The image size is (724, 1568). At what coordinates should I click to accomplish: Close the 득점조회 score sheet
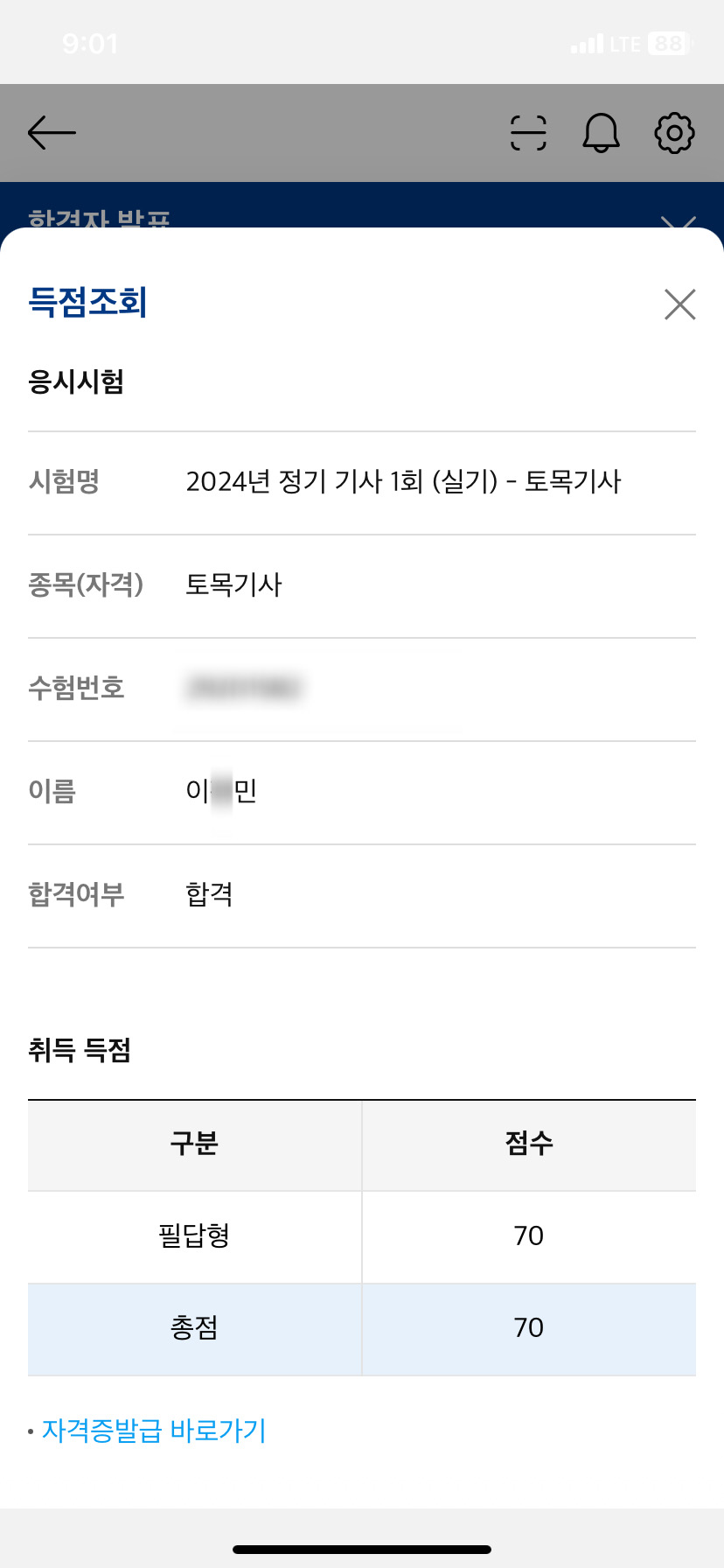click(x=679, y=304)
